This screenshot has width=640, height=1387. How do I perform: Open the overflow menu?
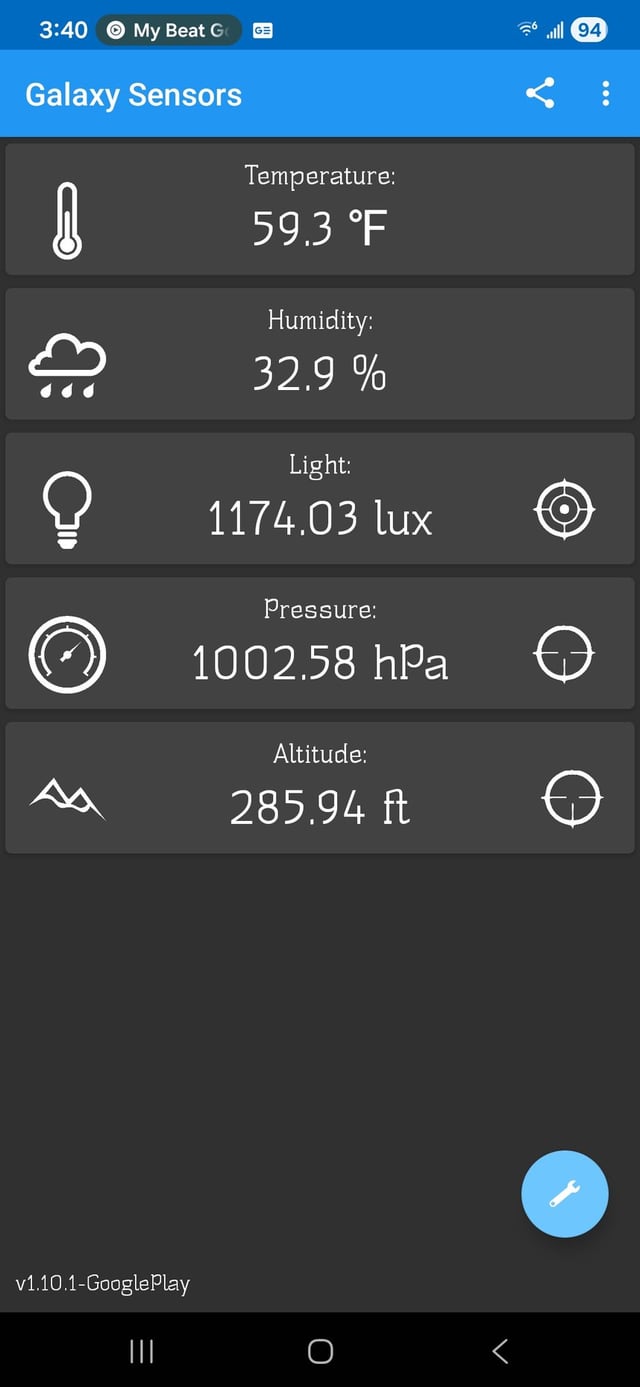point(605,94)
